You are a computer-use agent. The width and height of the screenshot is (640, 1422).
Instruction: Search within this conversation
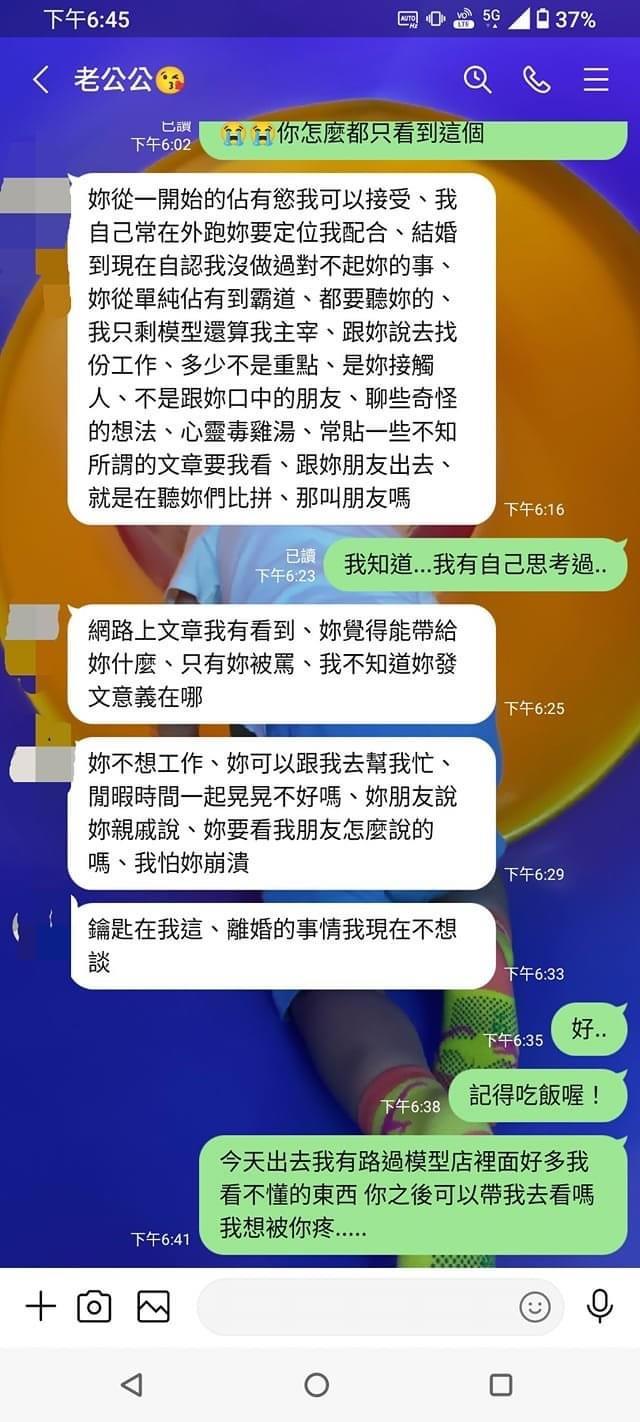point(477,80)
